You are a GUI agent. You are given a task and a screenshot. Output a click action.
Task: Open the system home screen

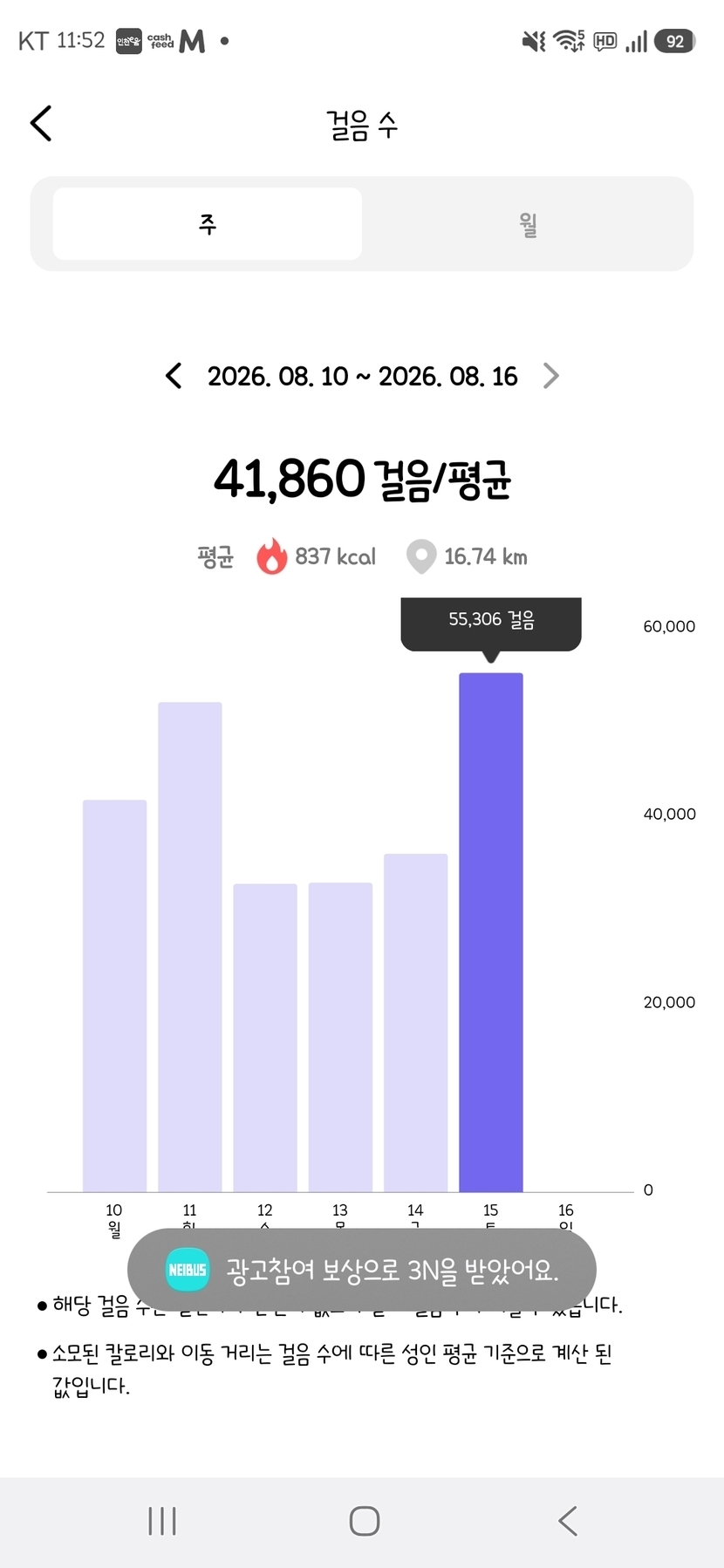point(364,1521)
